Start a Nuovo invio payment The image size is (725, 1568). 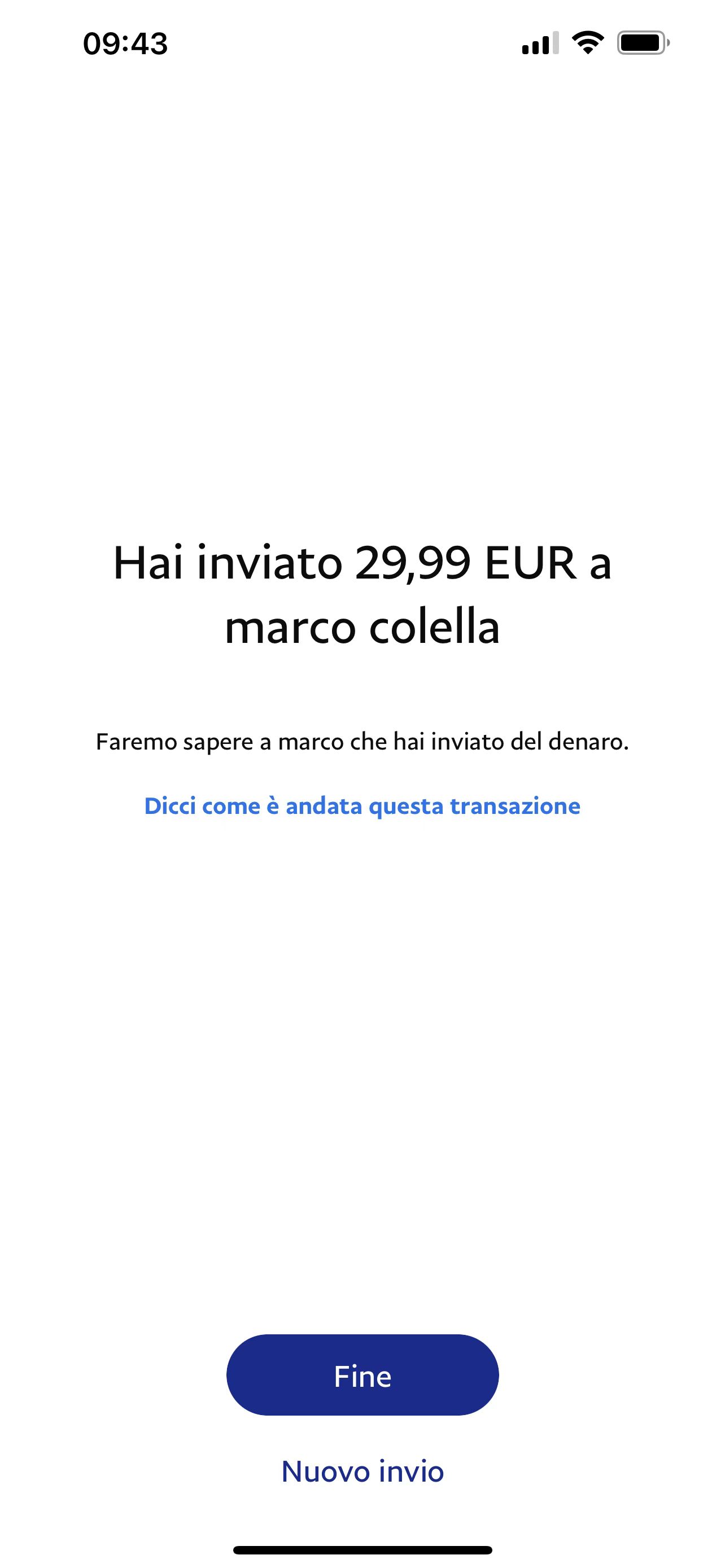click(362, 1472)
